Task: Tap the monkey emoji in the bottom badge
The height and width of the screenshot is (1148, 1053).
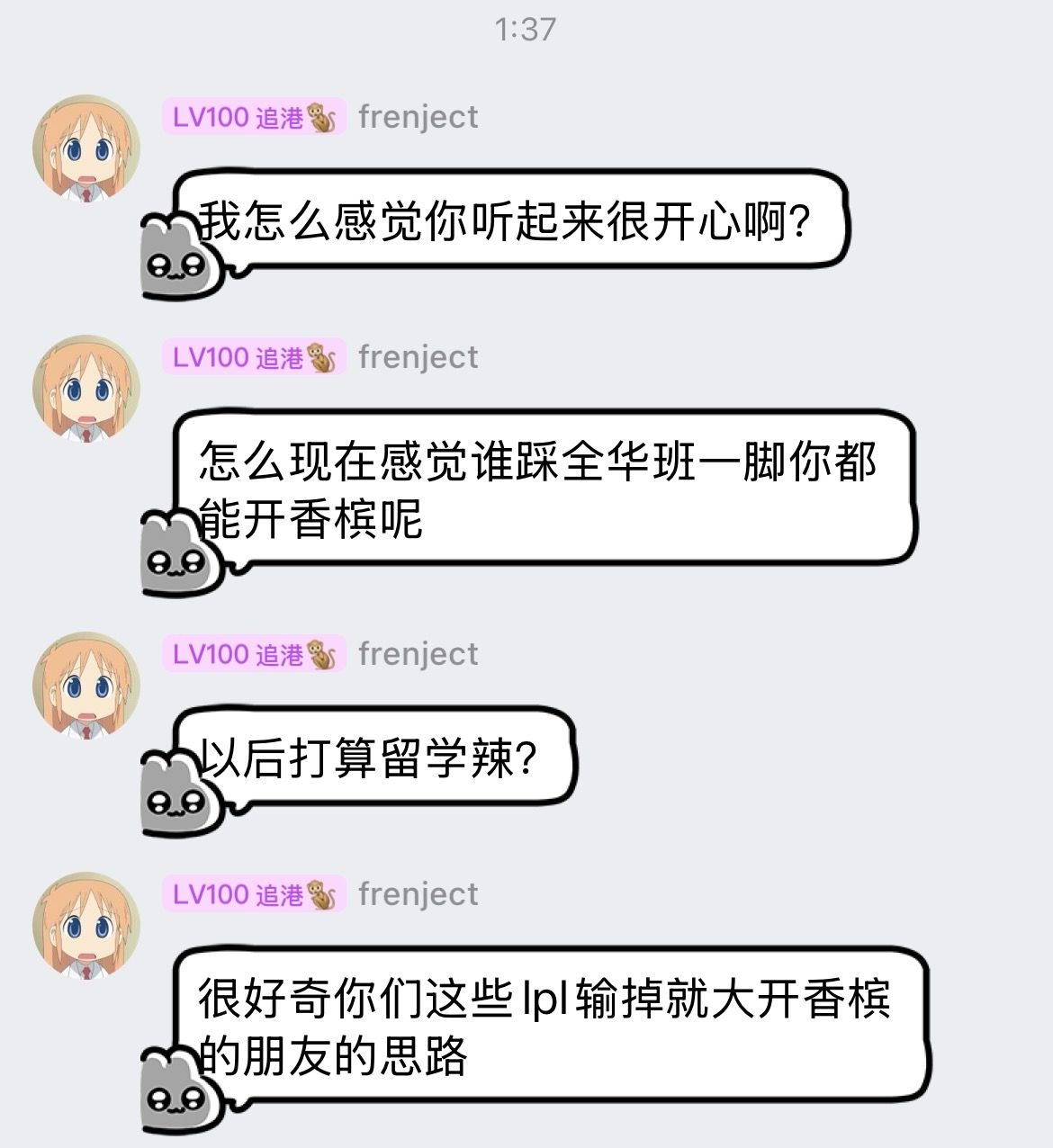Action: point(323,895)
